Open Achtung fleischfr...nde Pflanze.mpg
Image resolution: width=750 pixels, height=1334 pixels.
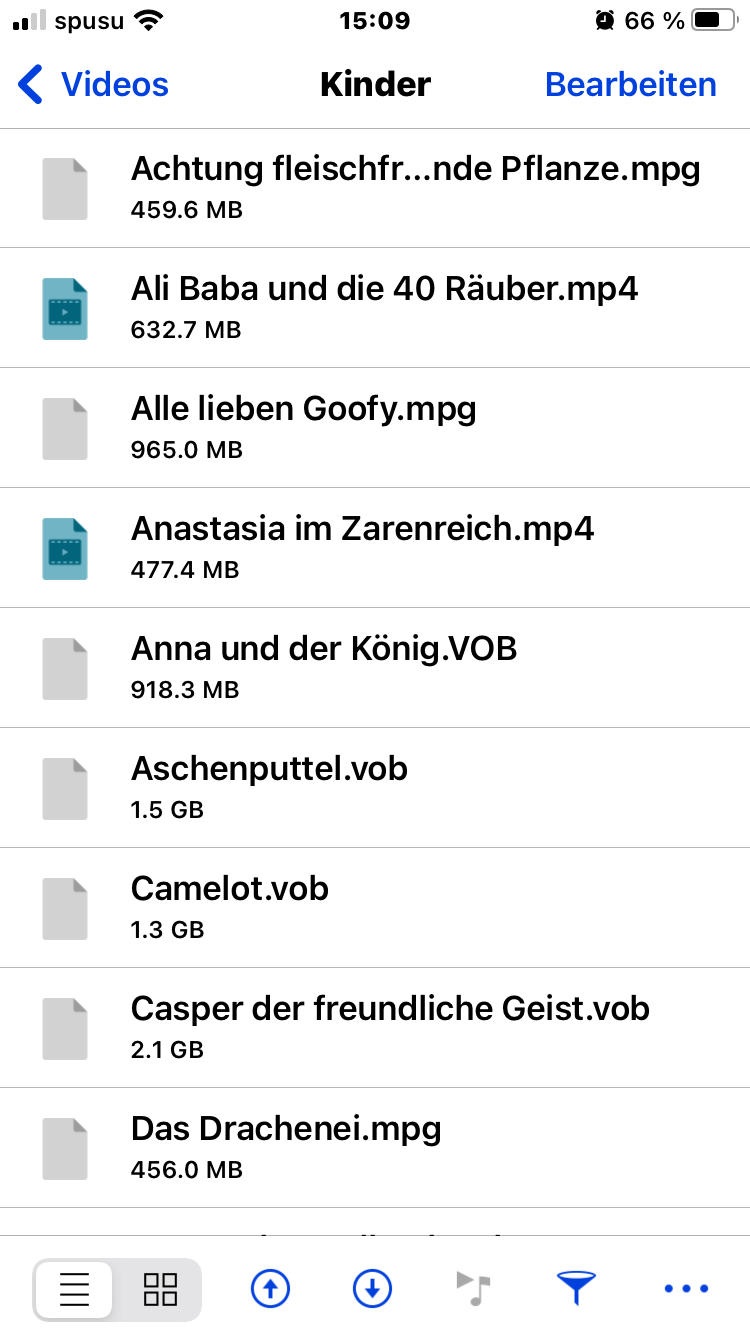[414, 187]
